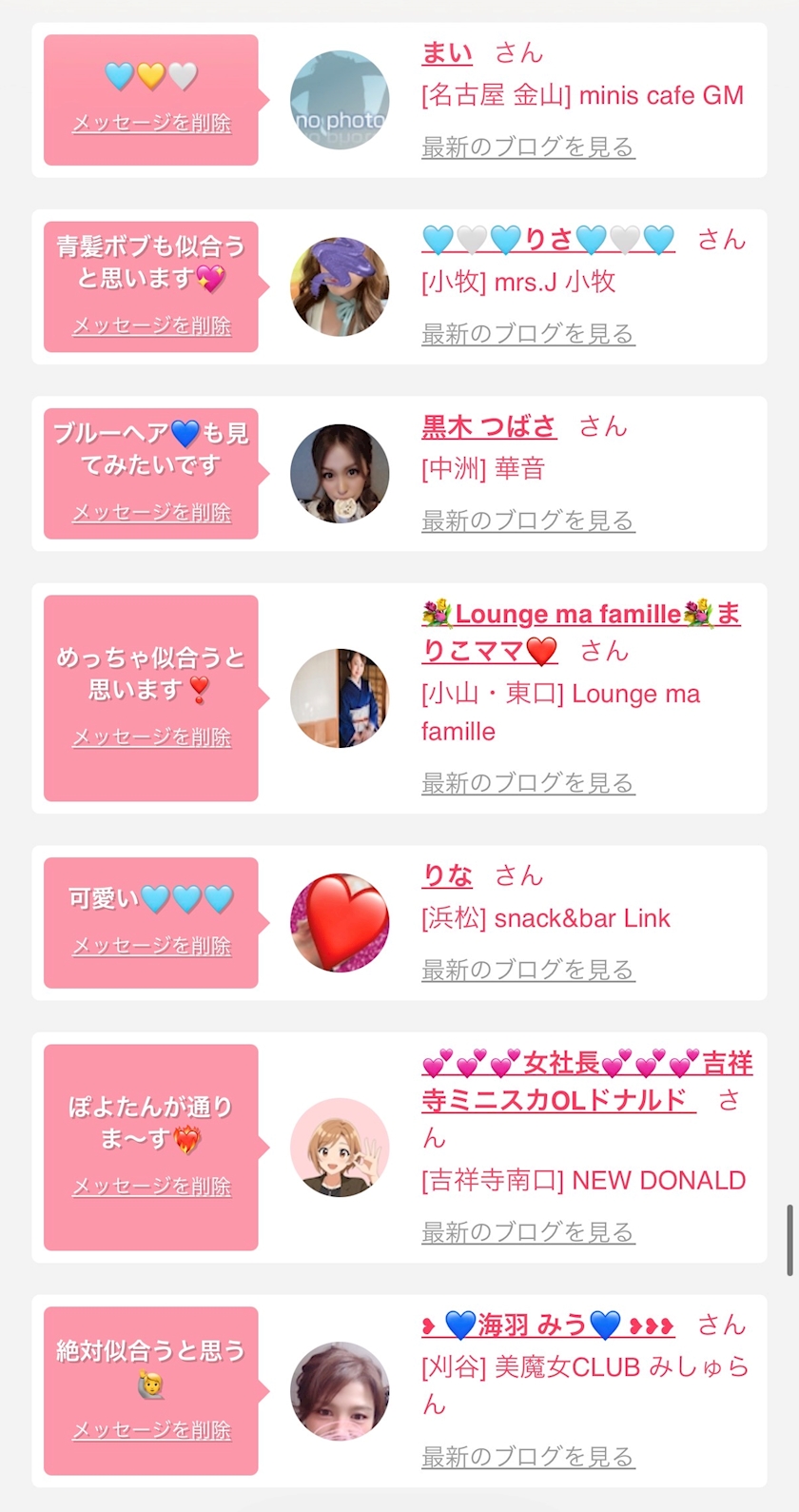Image resolution: width=799 pixels, height=1512 pixels.
Task: Open まい's profile name link
Action: pos(447,53)
